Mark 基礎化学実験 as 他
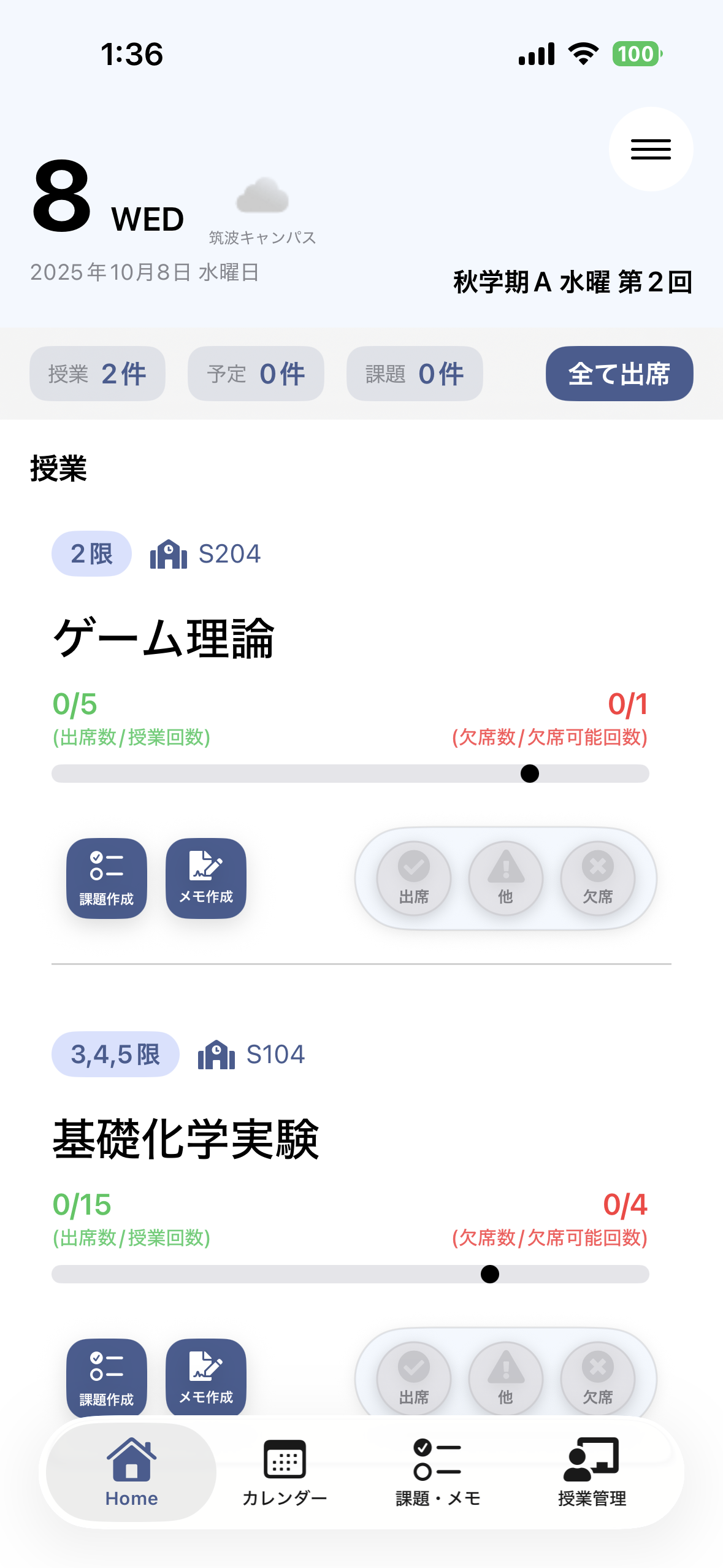 click(x=506, y=1378)
